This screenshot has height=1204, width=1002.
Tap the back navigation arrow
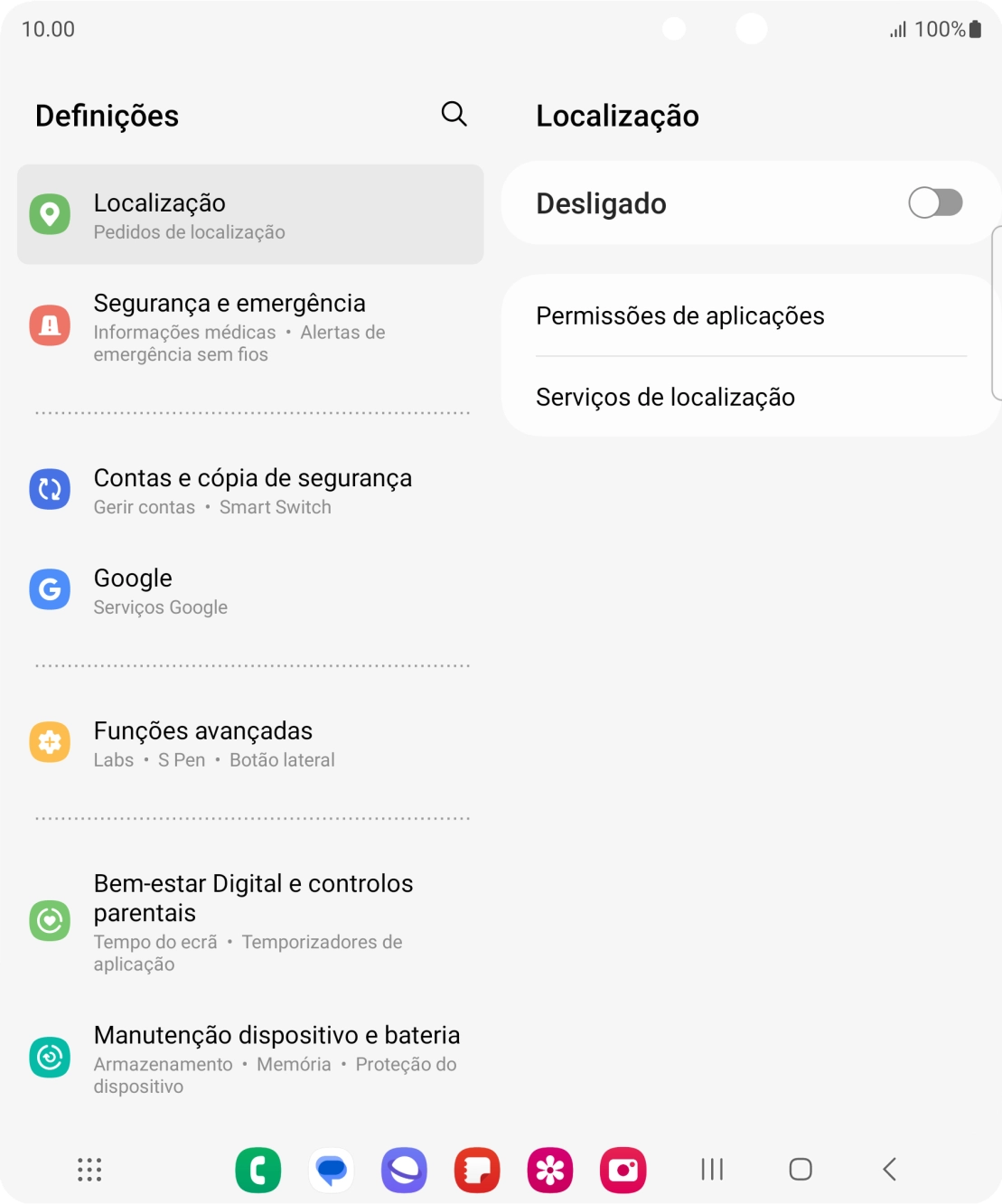tap(889, 1170)
